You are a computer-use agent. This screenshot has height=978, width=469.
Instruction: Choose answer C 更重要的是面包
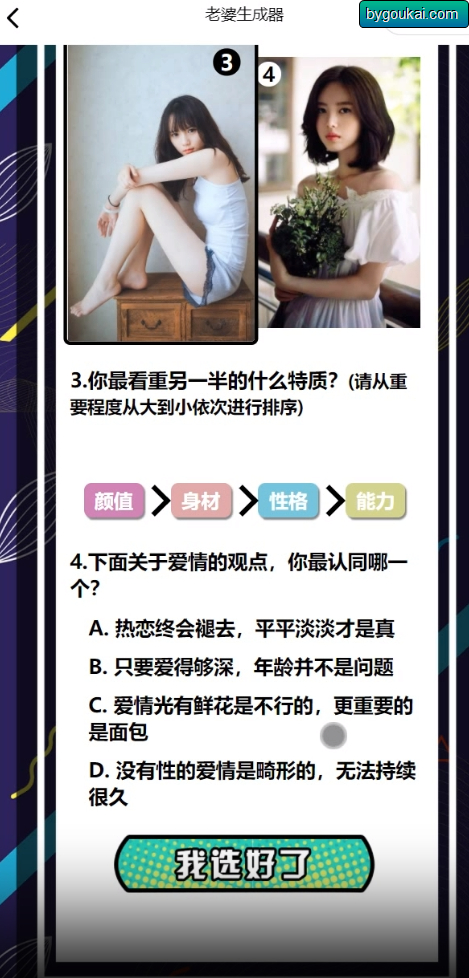251,719
